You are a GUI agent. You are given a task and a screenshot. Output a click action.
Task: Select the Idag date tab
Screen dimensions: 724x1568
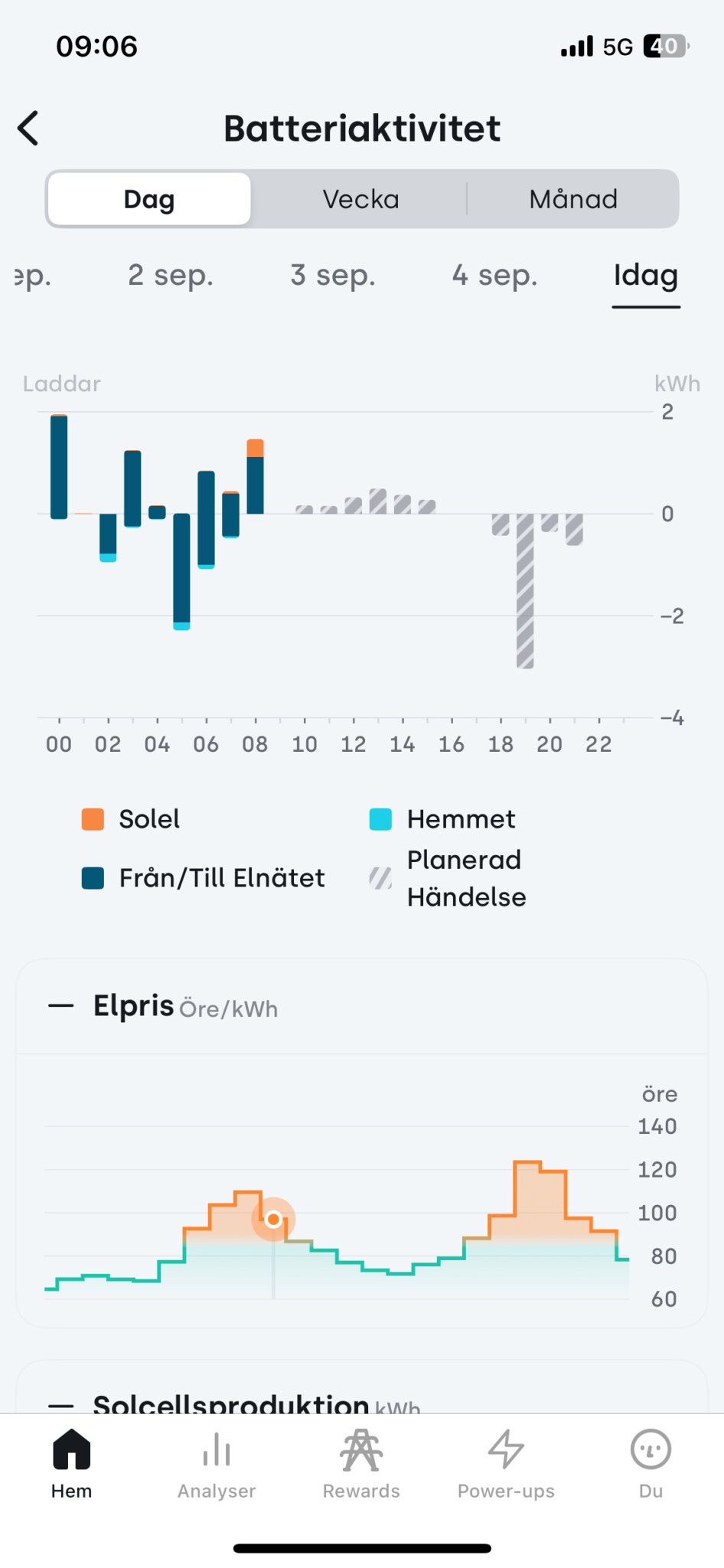click(x=645, y=275)
